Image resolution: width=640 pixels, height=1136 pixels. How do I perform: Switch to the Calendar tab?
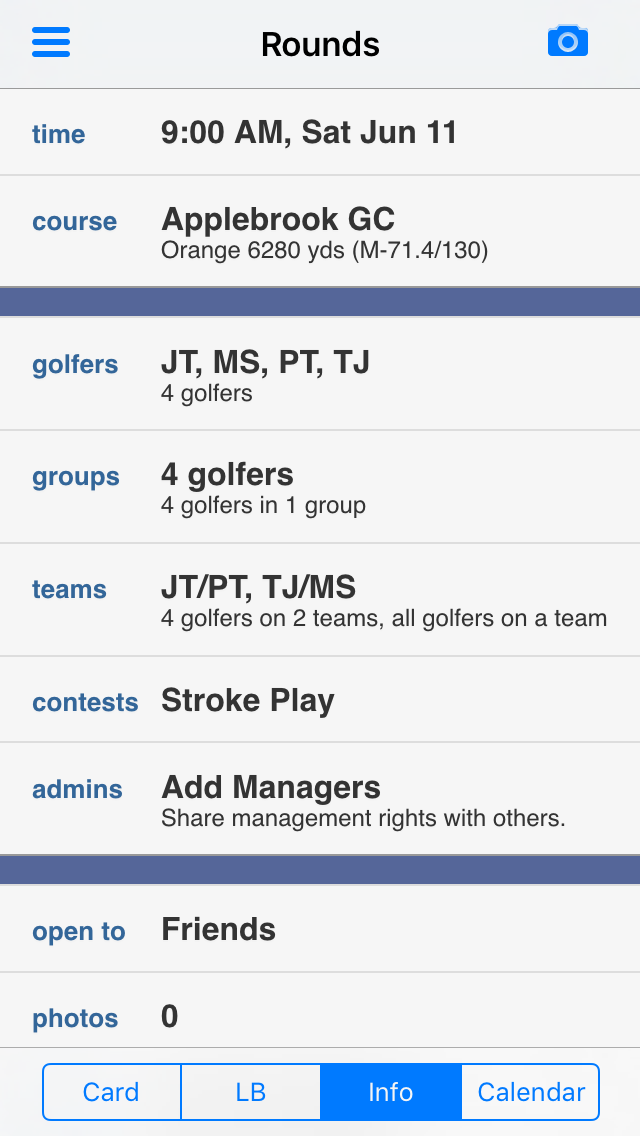click(x=531, y=1092)
